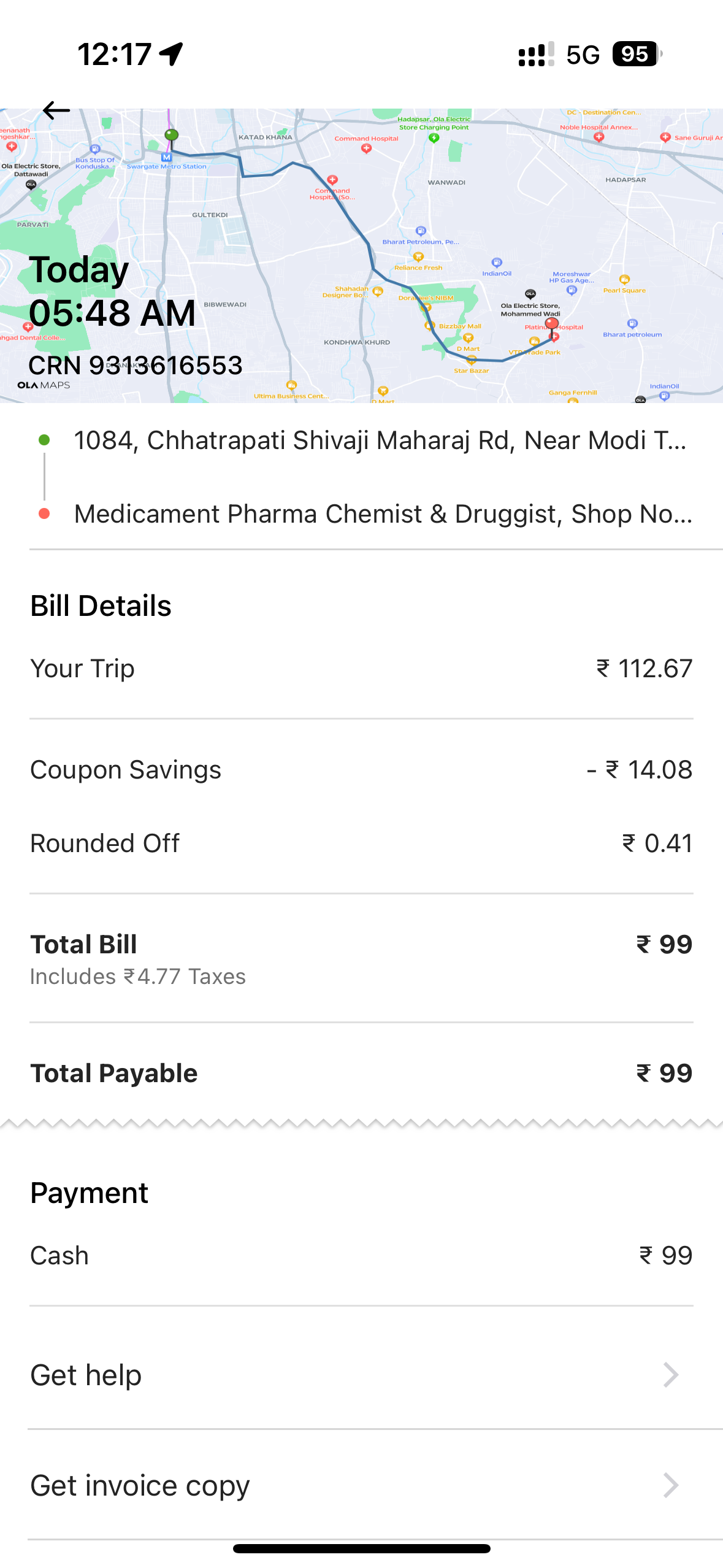
Task: Open Get invoice copy
Action: [362, 1485]
